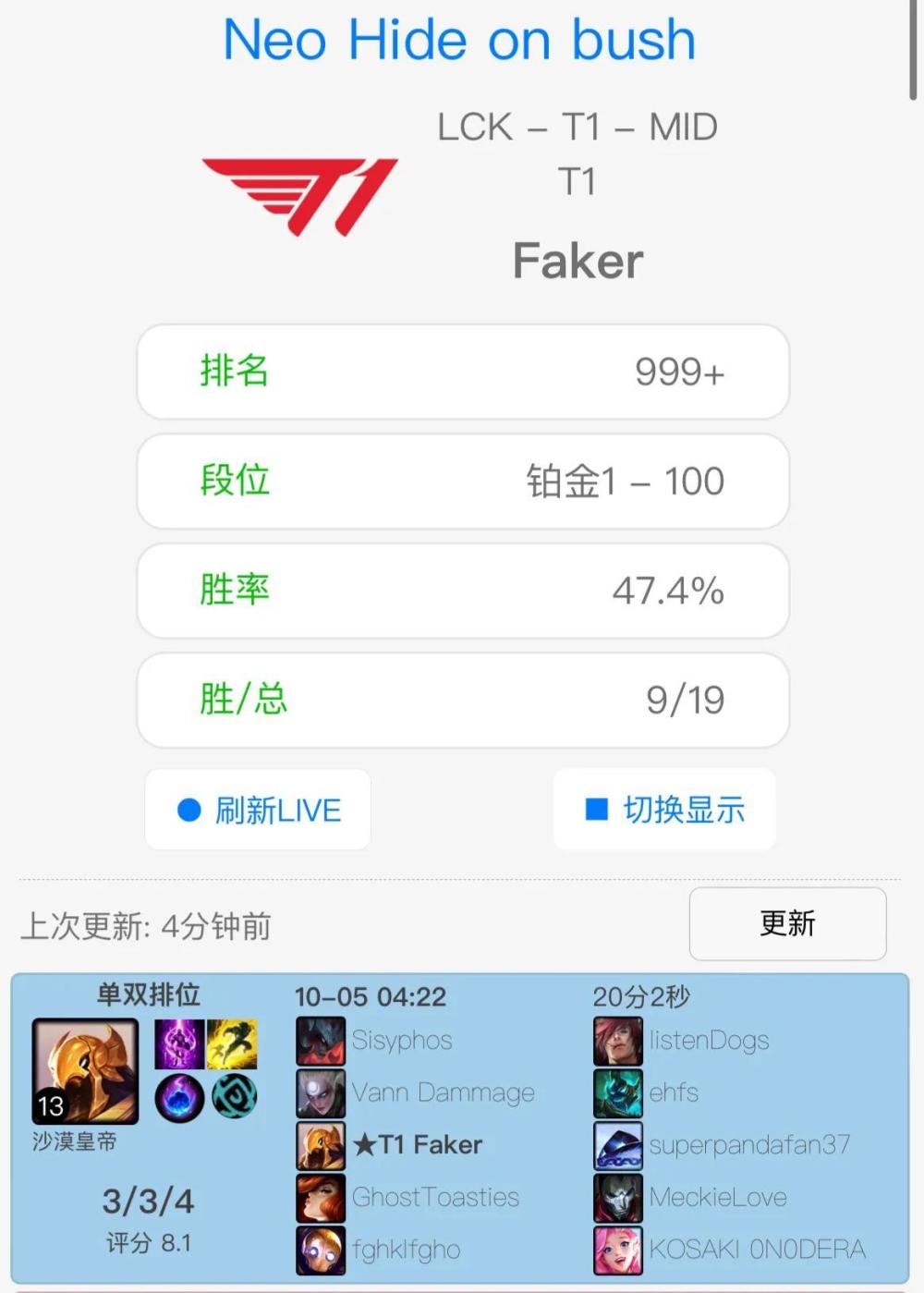Select ★T1 Faker in the team list

click(418, 1145)
